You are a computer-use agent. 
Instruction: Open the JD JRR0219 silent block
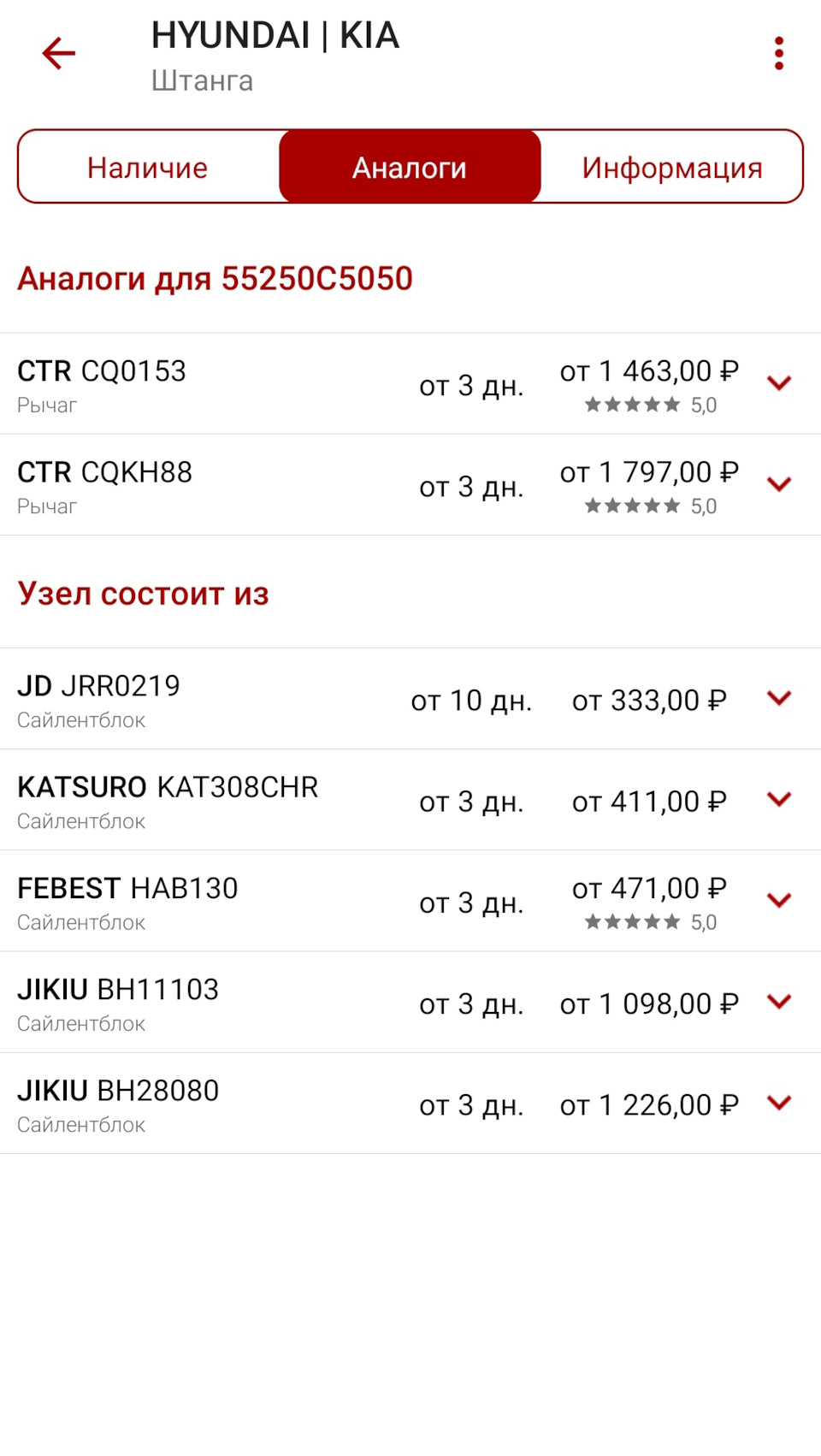coord(410,699)
